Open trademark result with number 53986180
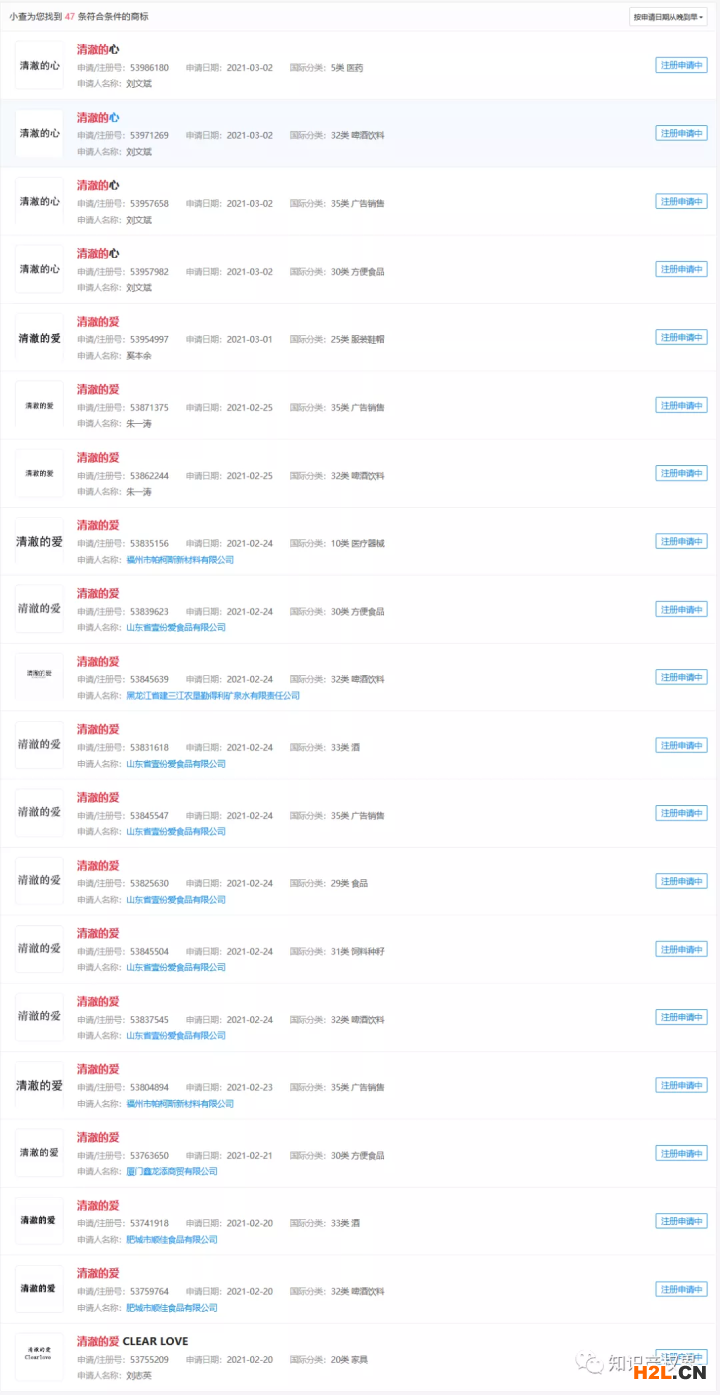720x1395 pixels. tap(360, 65)
